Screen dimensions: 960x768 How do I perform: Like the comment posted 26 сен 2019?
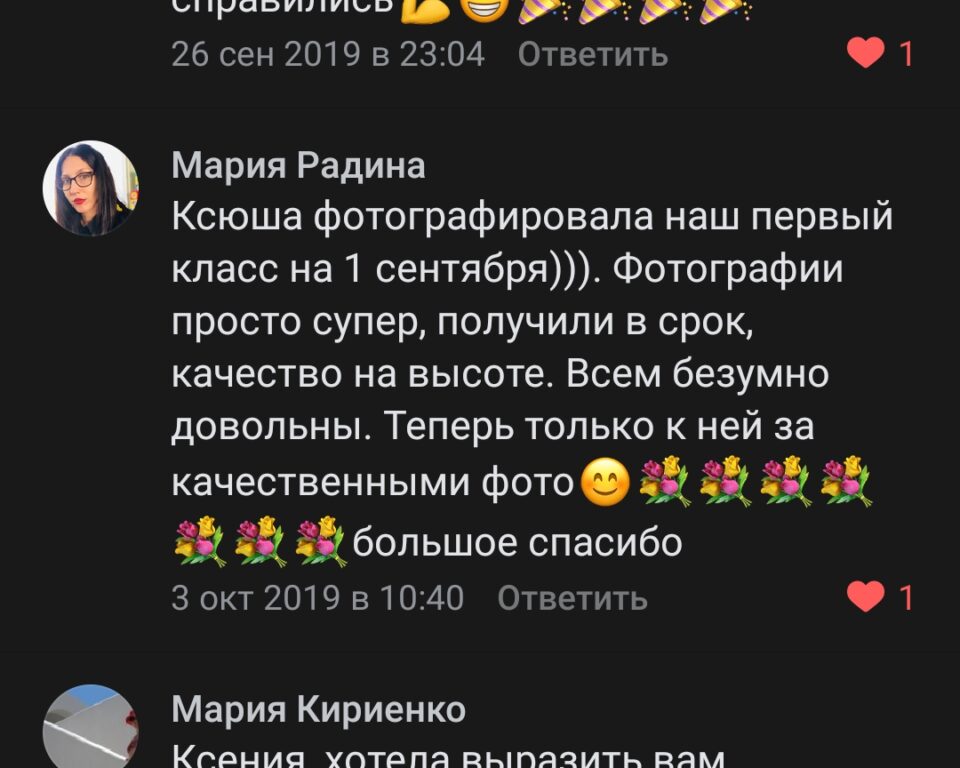(x=866, y=53)
